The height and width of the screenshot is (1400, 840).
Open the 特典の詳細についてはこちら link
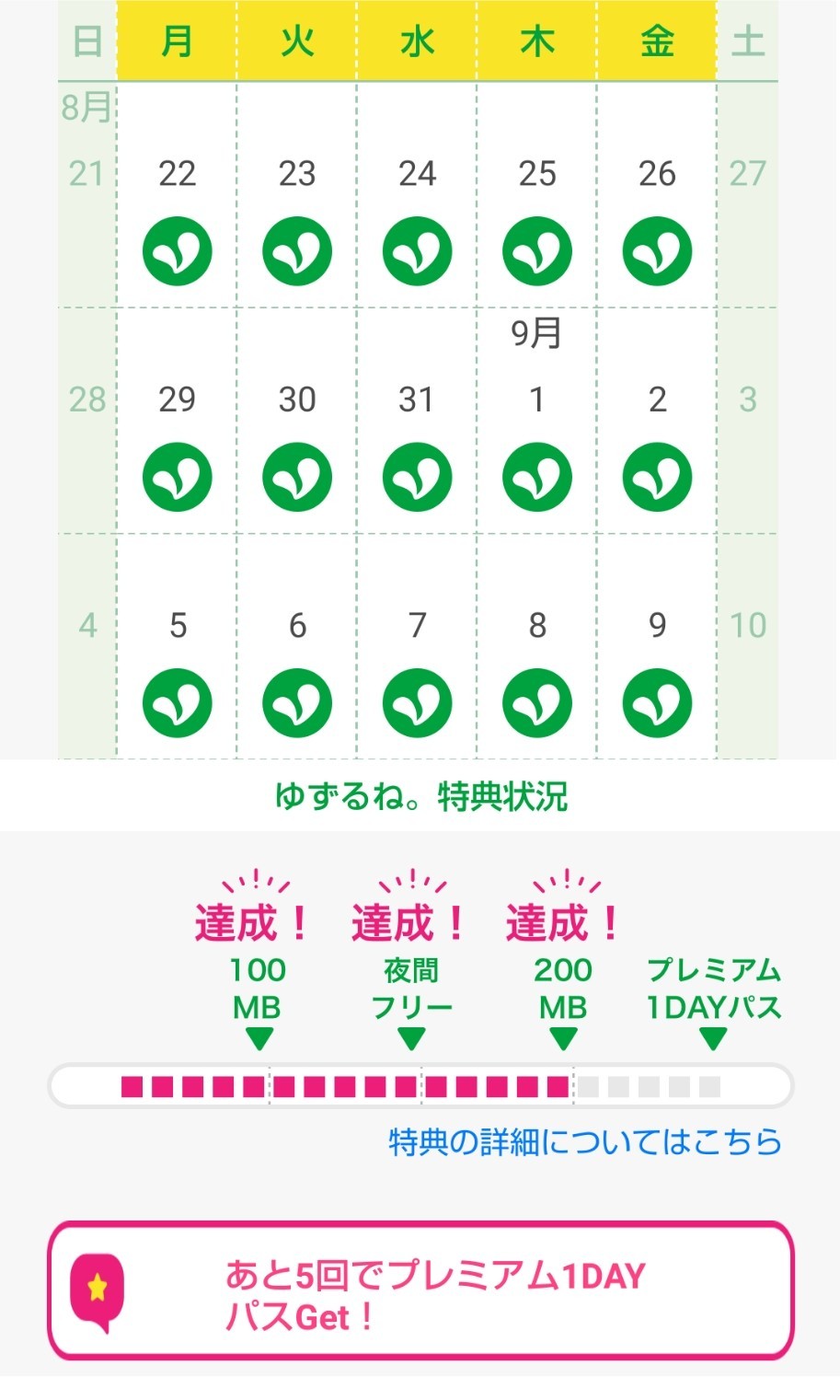[585, 1141]
